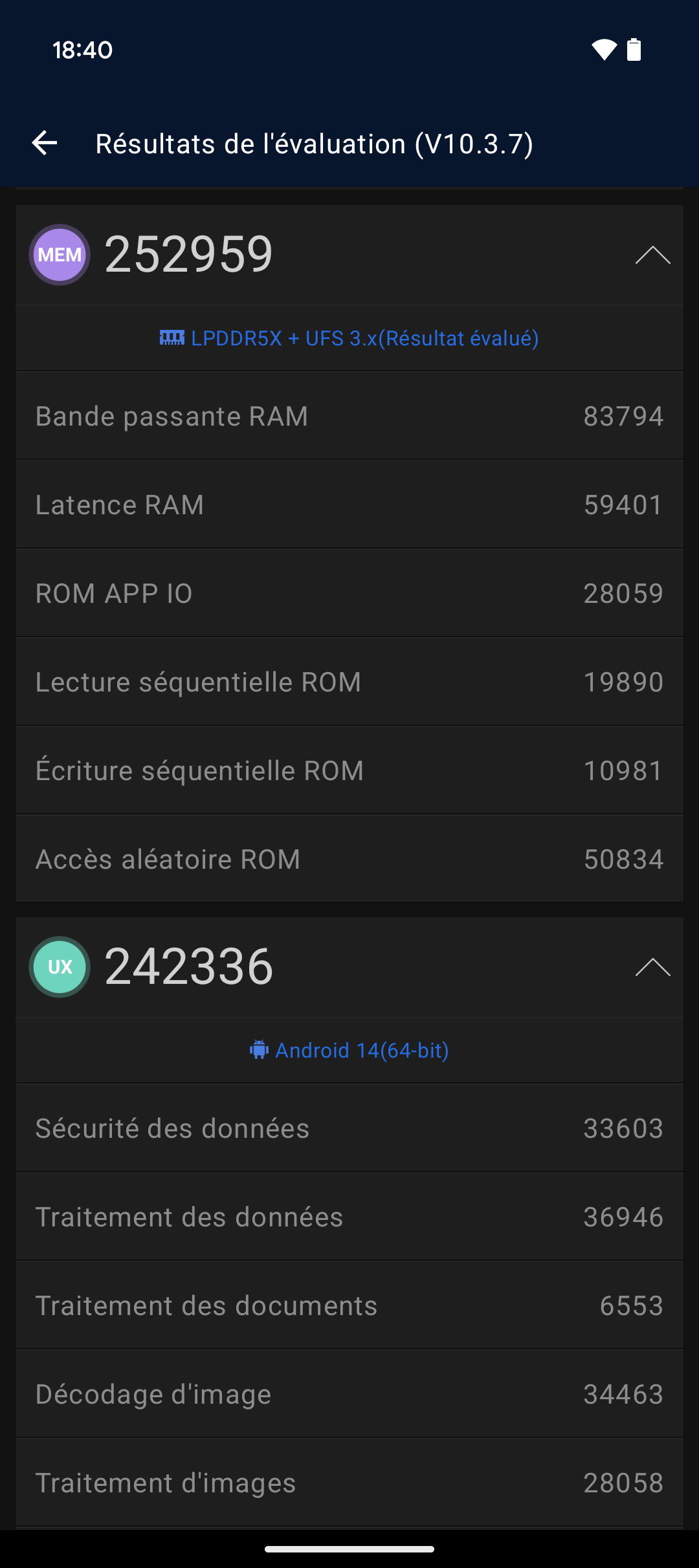Open the LPDDR5X + UFS 3.x link
This screenshot has width=699, height=1568.
click(x=349, y=338)
